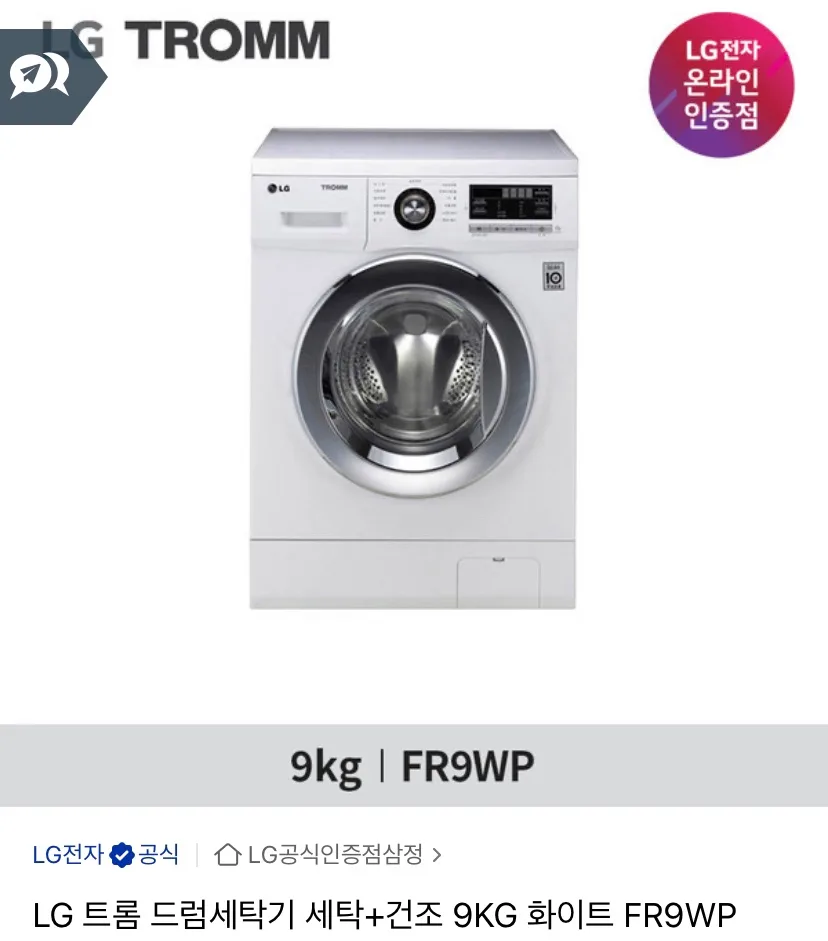Click the blue verified checkmark badge

tap(123, 851)
